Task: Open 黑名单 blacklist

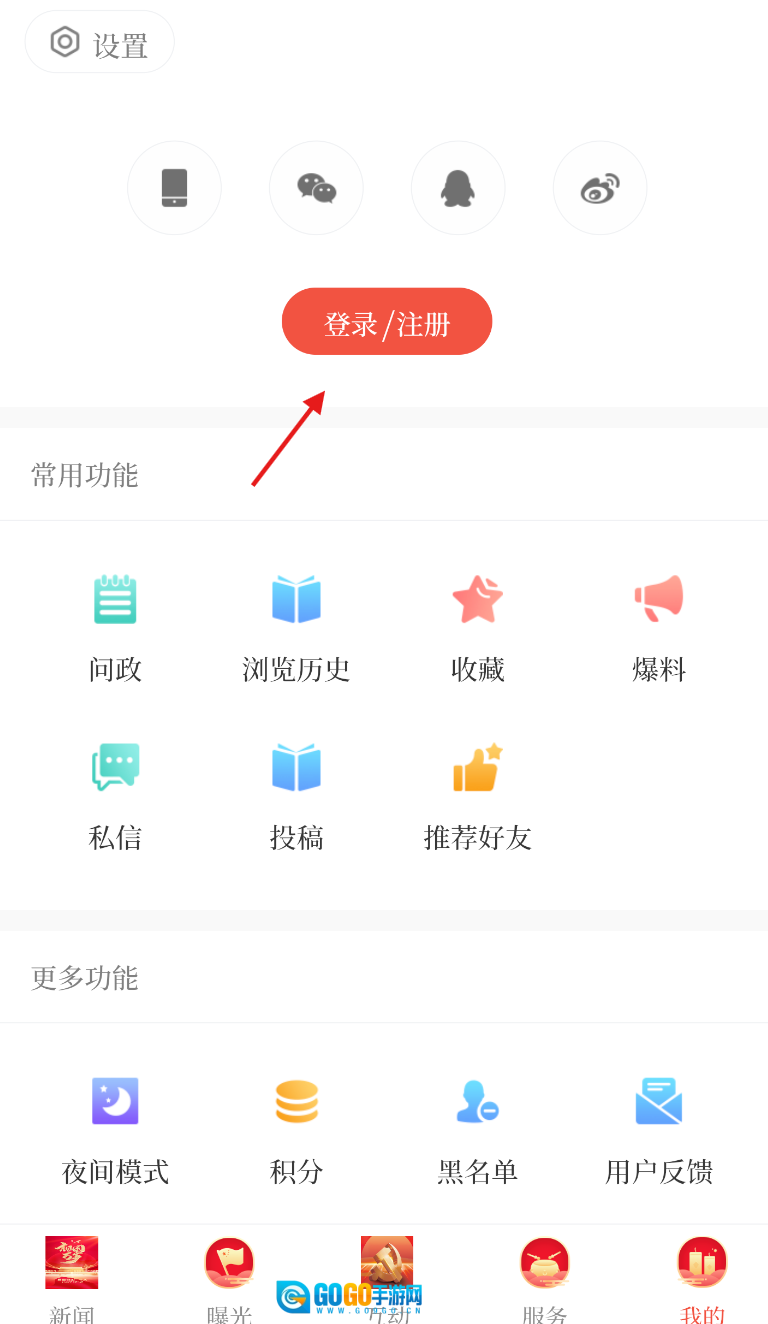Action: click(477, 1128)
